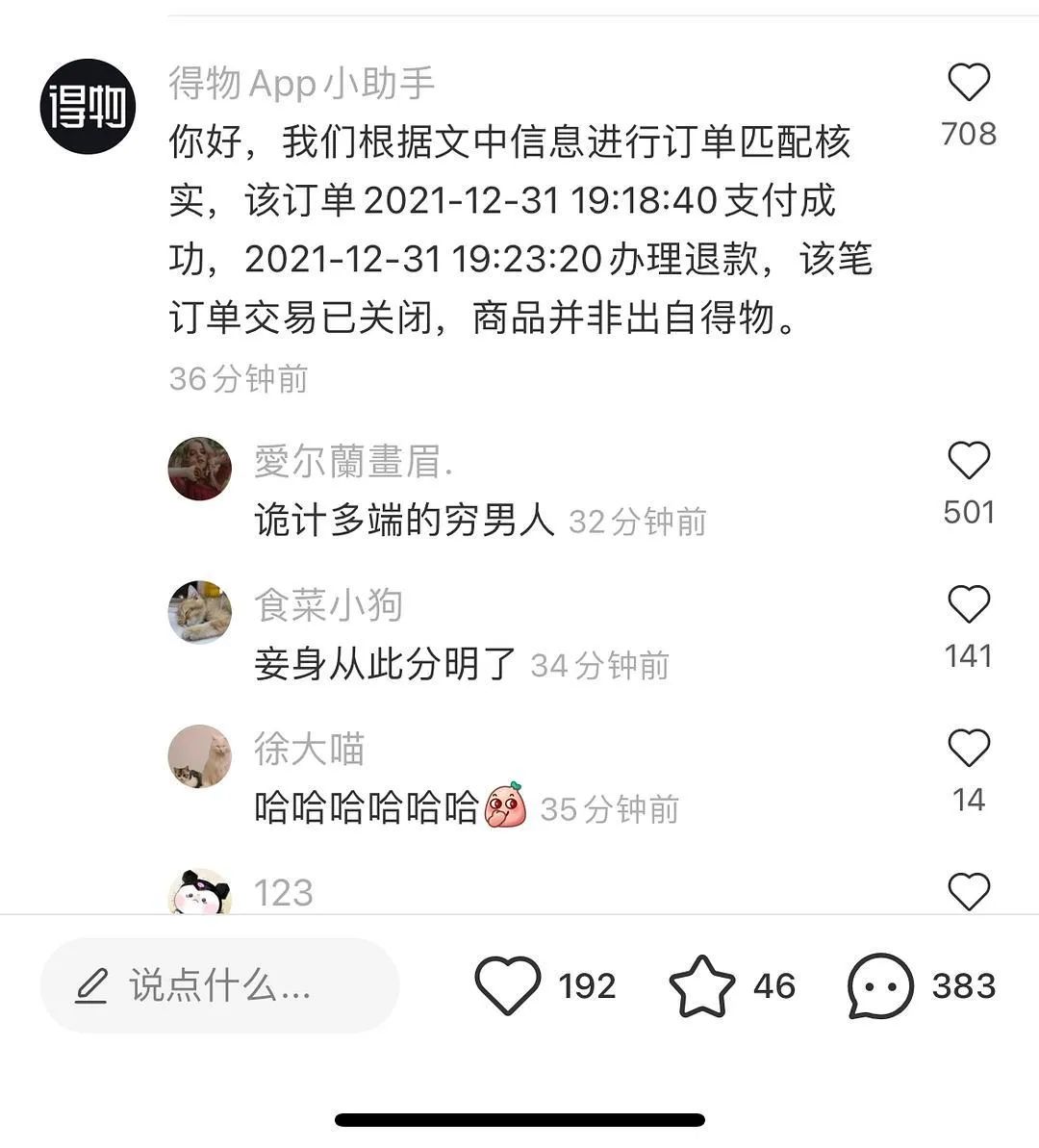Open 得物App小助手's profile avatar

tap(88, 106)
